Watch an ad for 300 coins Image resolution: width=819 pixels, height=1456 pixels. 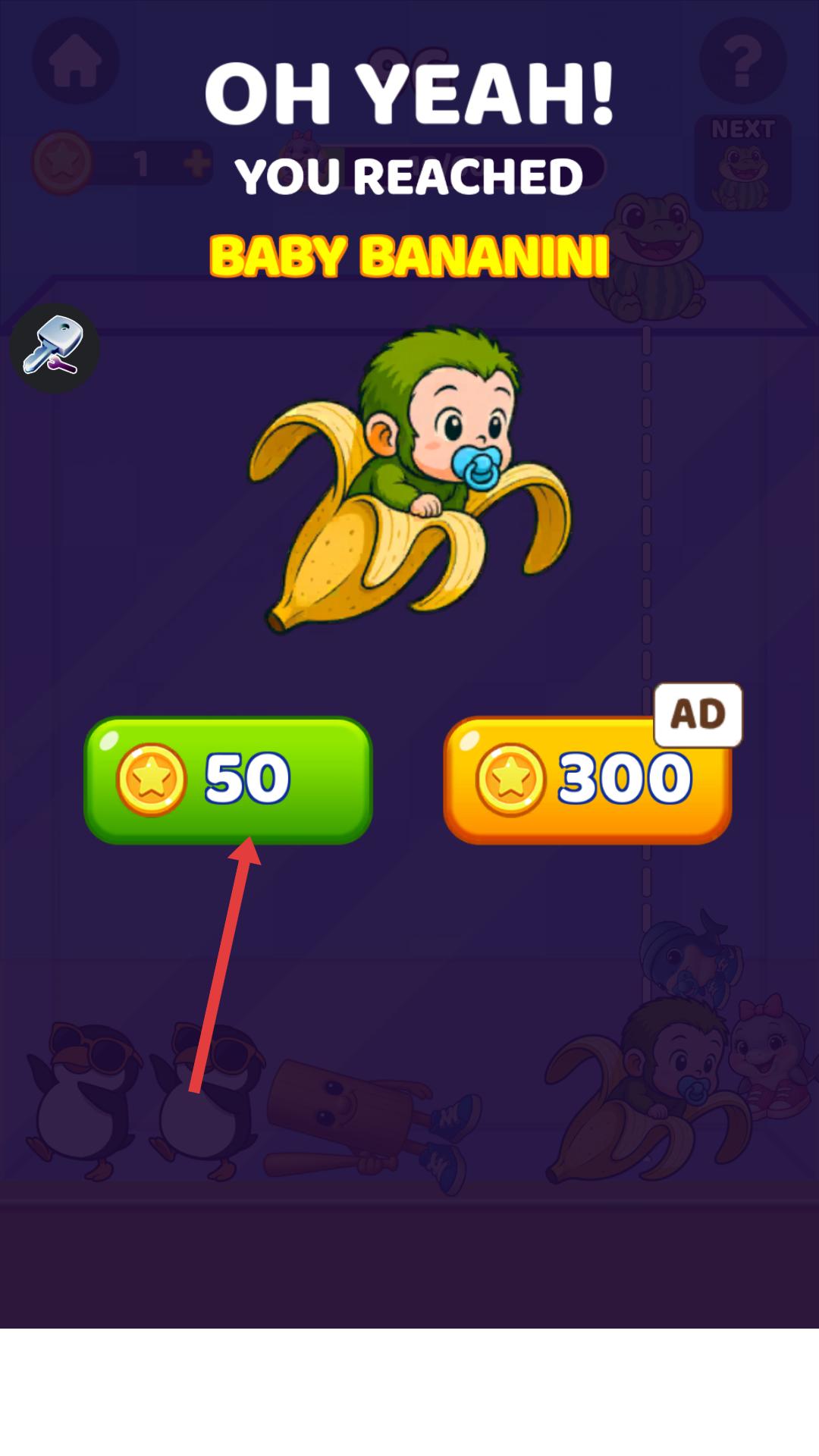587,781
